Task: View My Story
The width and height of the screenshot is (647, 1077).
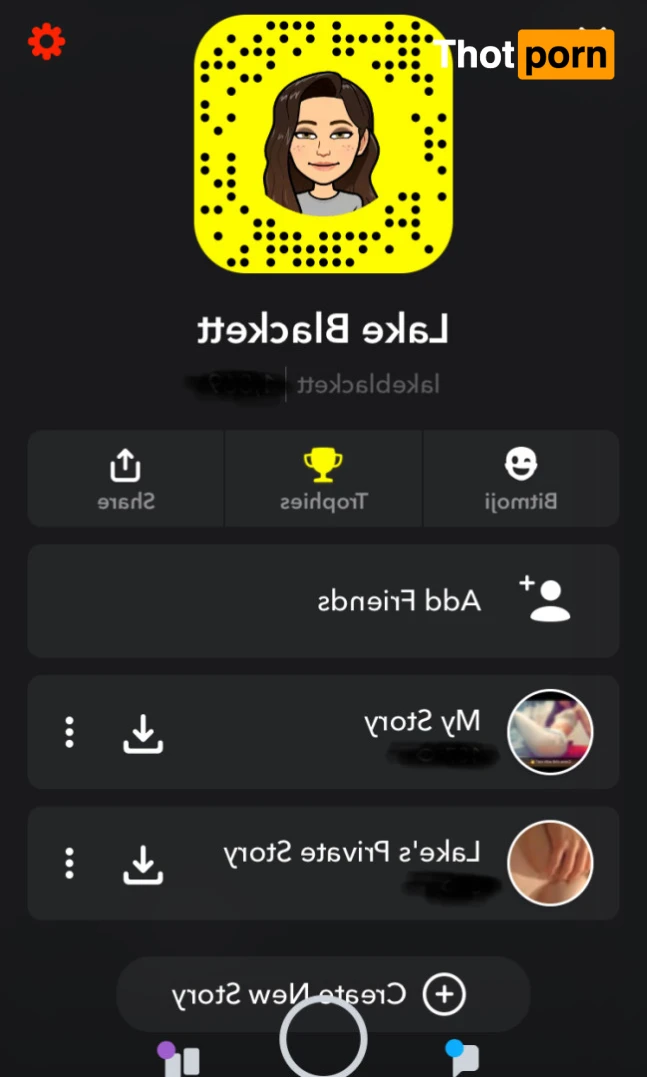Action: (550, 731)
